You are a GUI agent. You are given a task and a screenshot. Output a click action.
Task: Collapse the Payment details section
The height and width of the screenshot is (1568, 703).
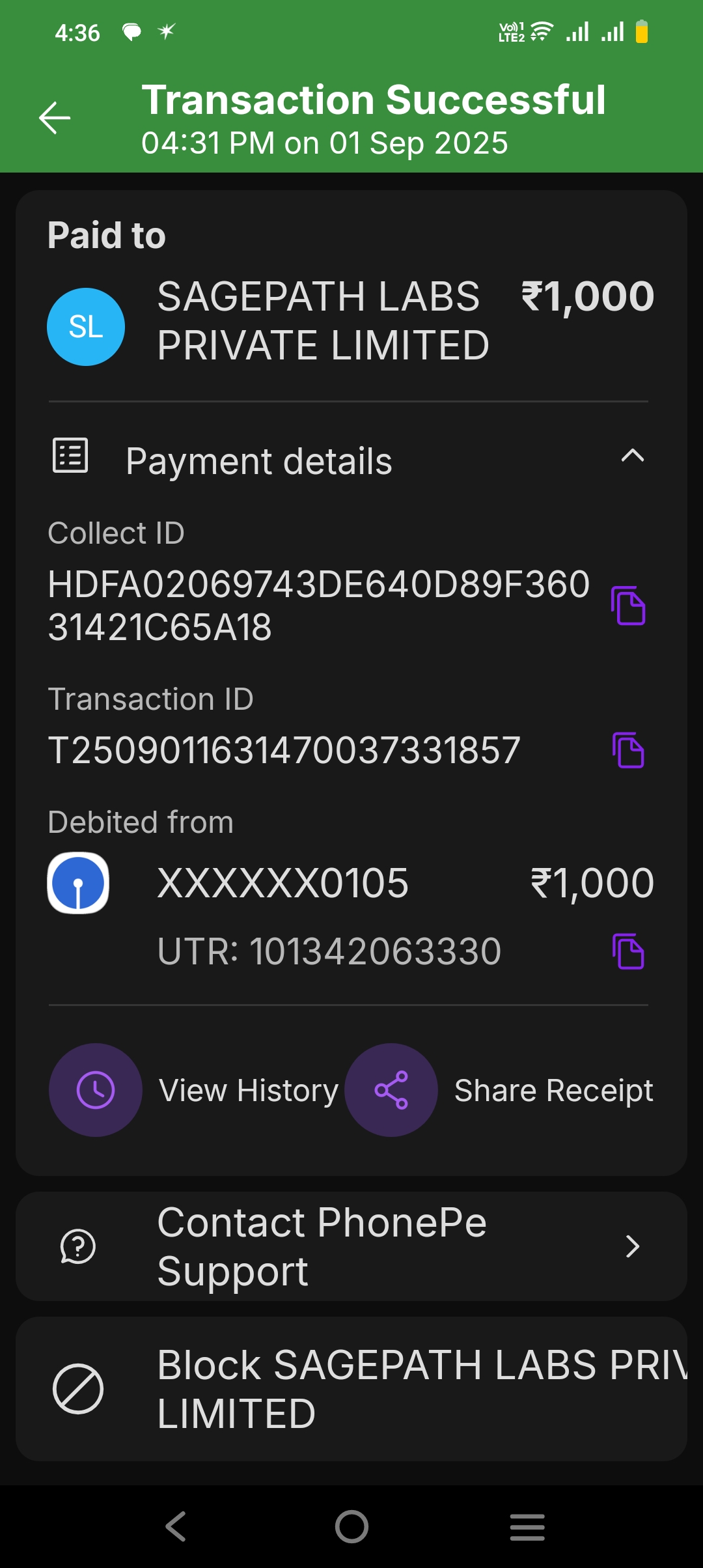click(x=632, y=456)
